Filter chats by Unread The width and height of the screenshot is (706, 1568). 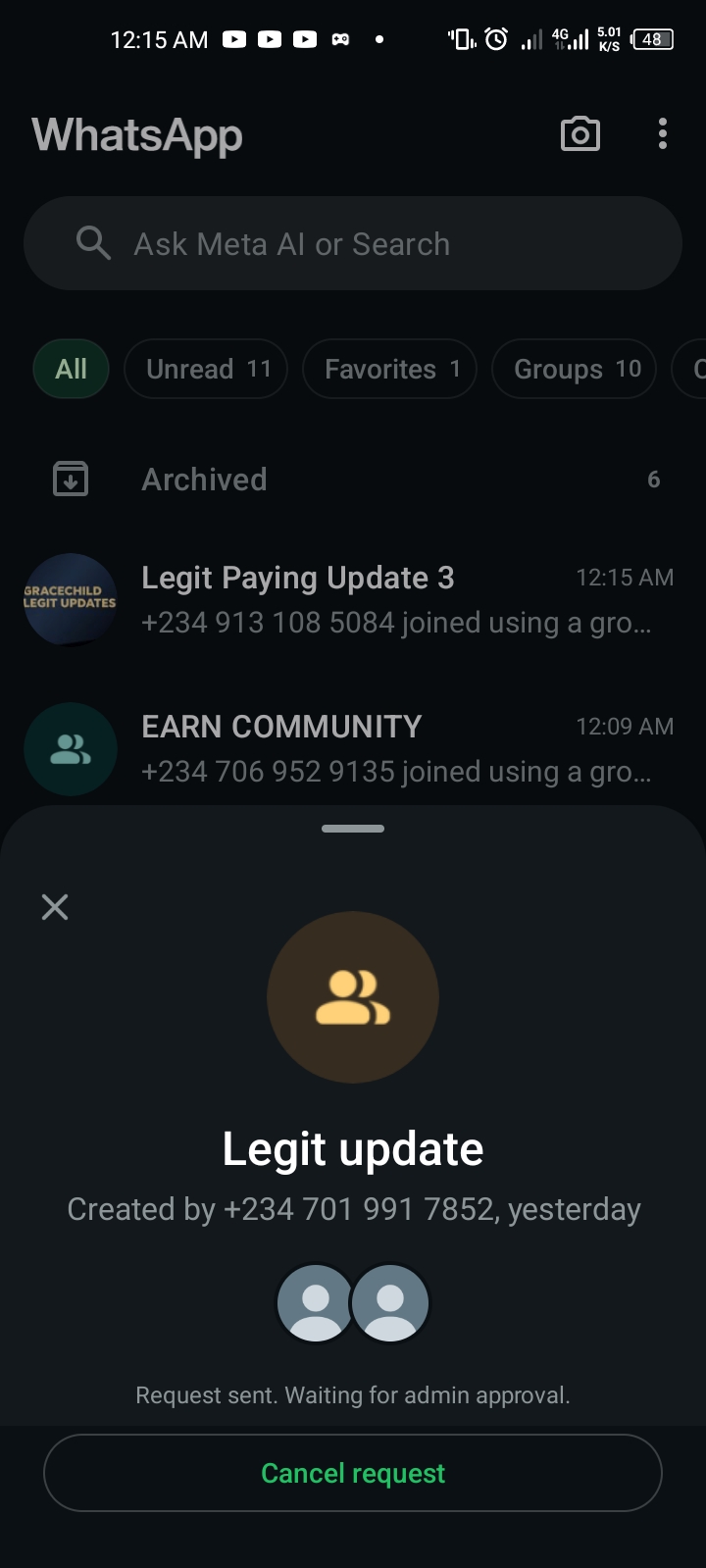pyautogui.click(x=206, y=369)
